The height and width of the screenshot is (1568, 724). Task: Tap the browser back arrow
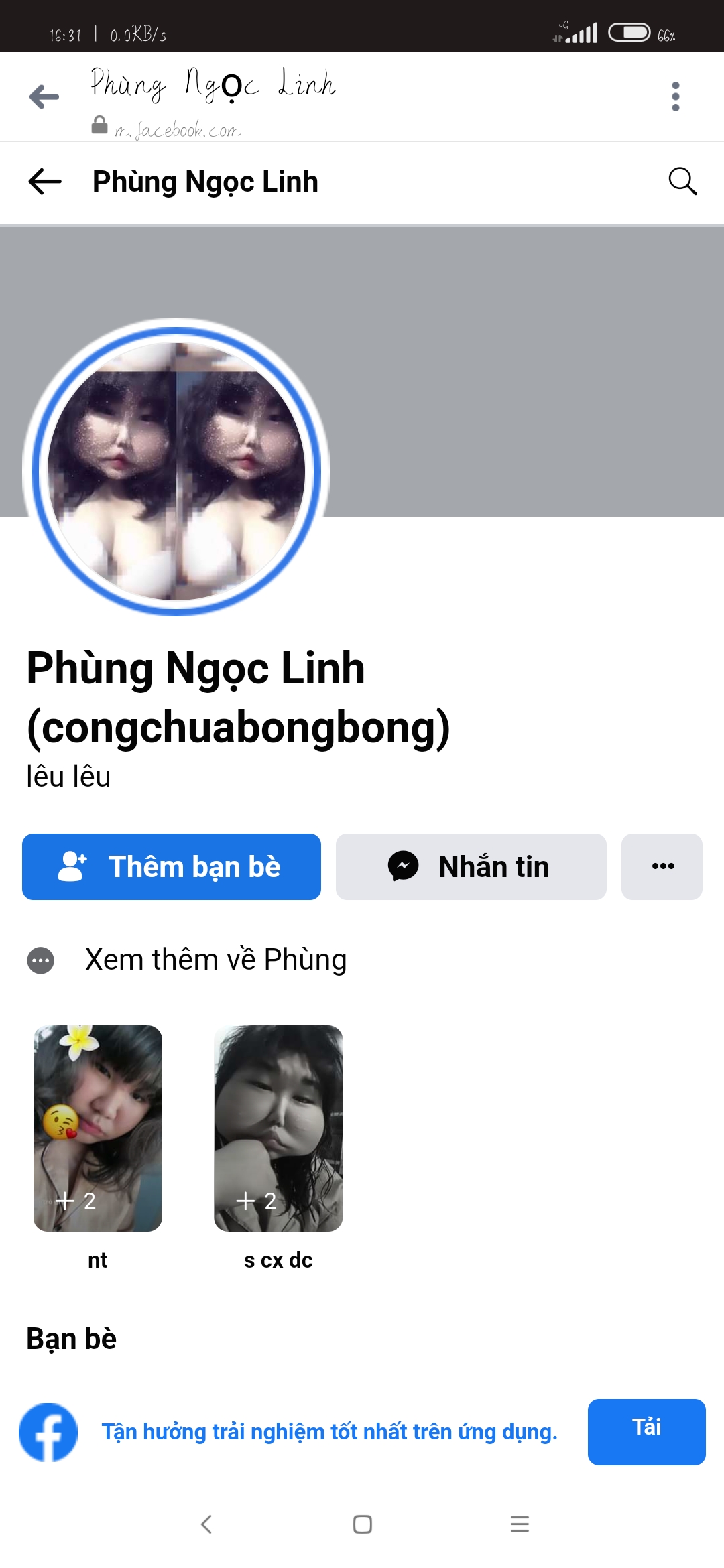(x=44, y=97)
